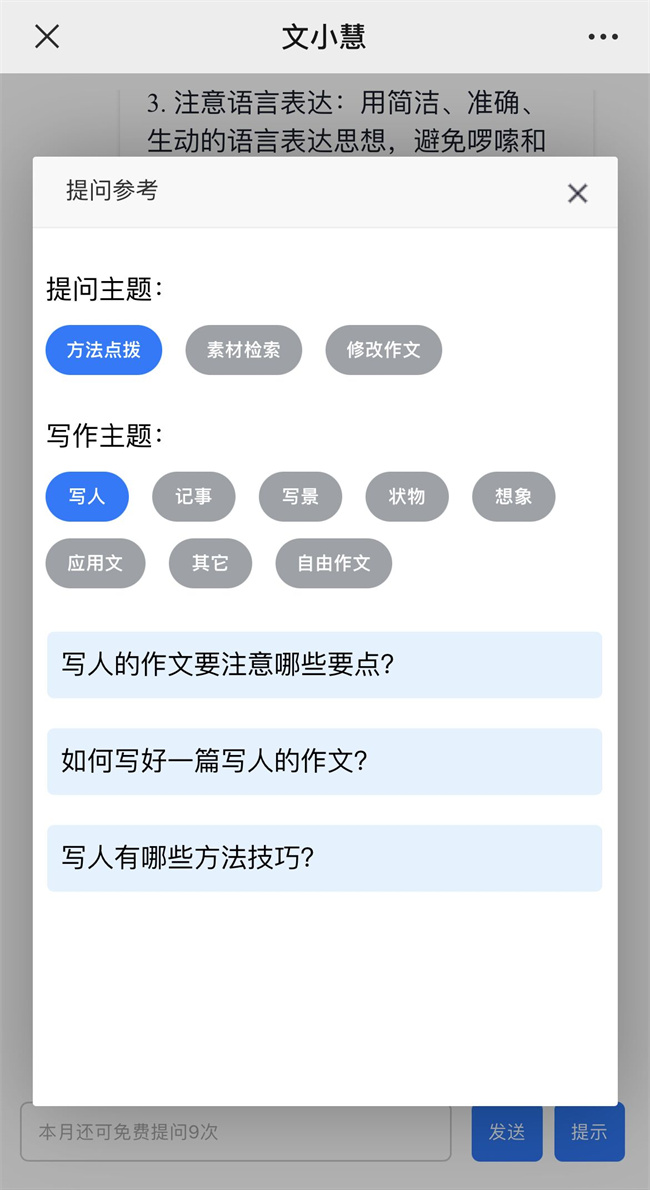Image resolution: width=650 pixels, height=1190 pixels.
Task: Select the 方法点拨 question topic chip
Action: coord(104,350)
